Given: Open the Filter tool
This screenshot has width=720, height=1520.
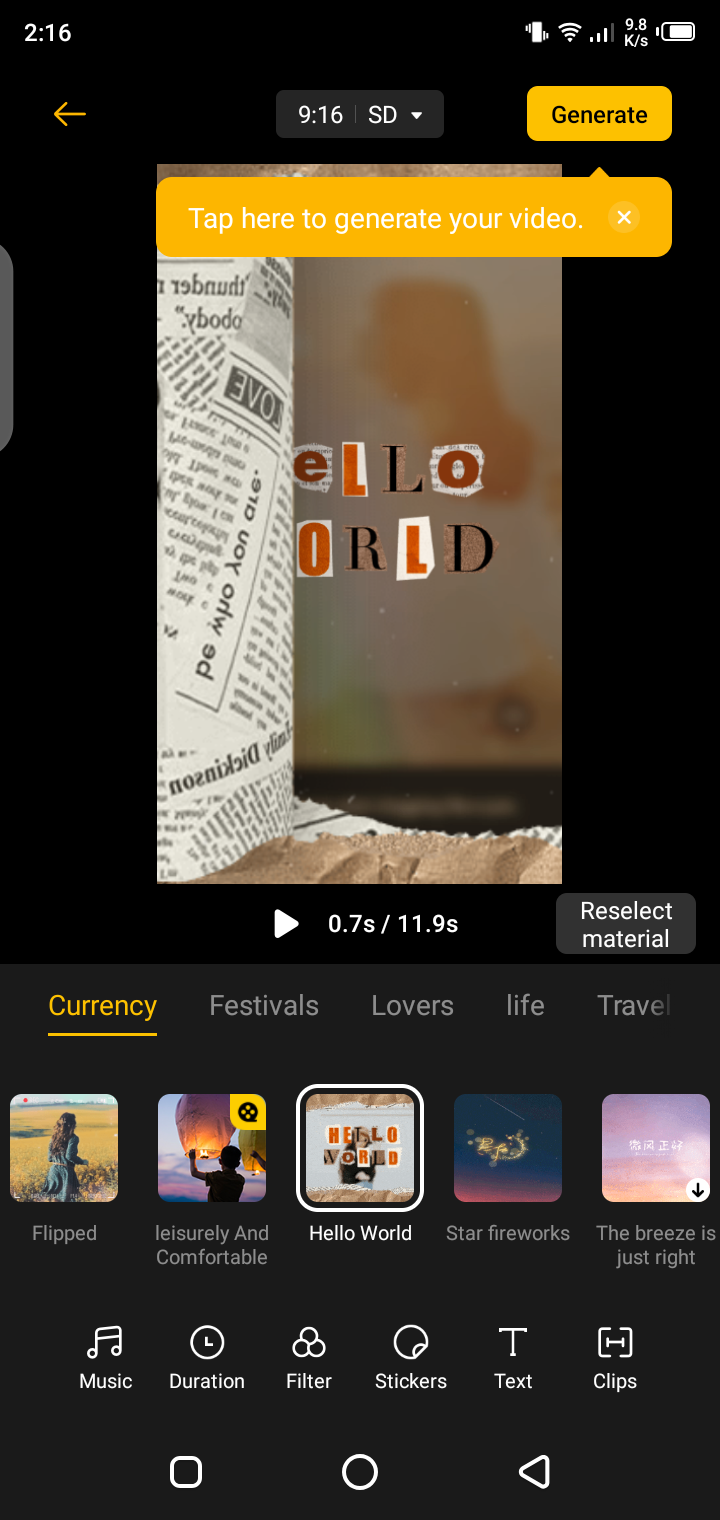Looking at the screenshot, I should 309,1357.
